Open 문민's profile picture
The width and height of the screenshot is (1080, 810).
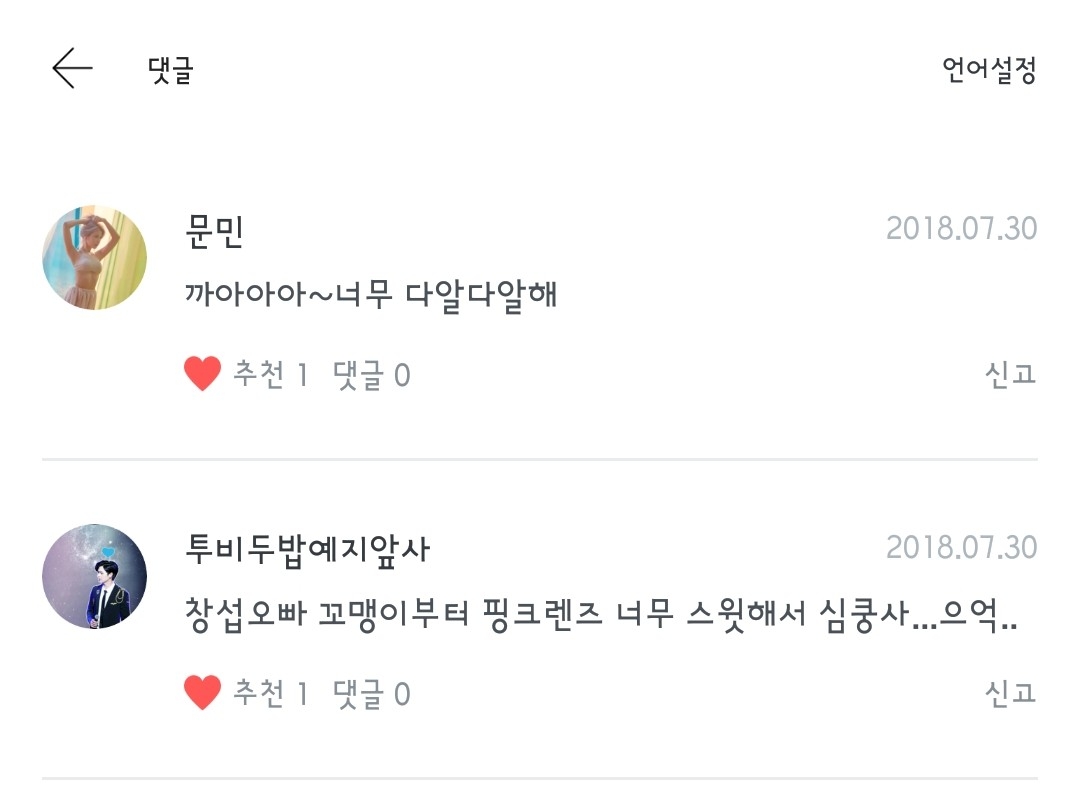[x=94, y=258]
